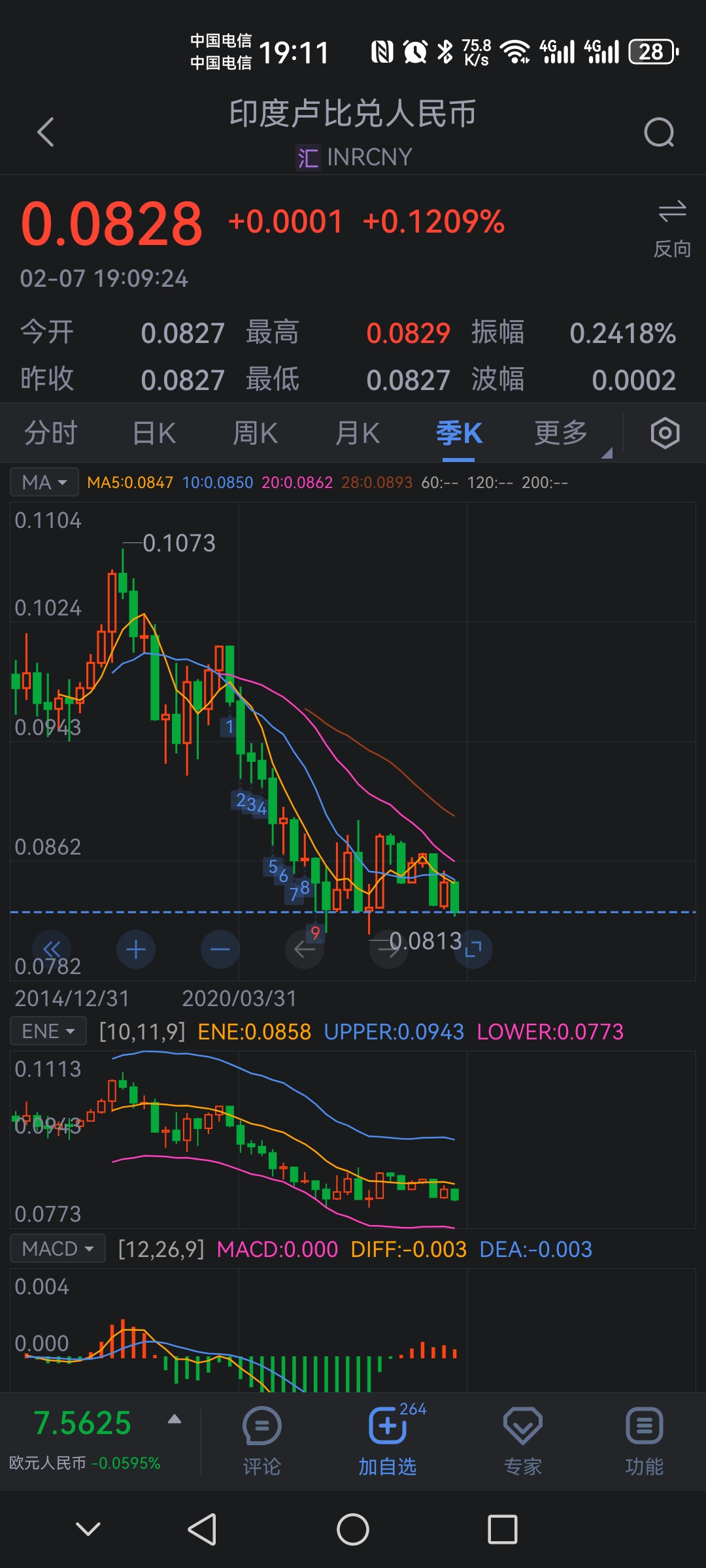Select the 月K chart tab
The height and width of the screenshot is (1568, 706).
click(357, 433)
